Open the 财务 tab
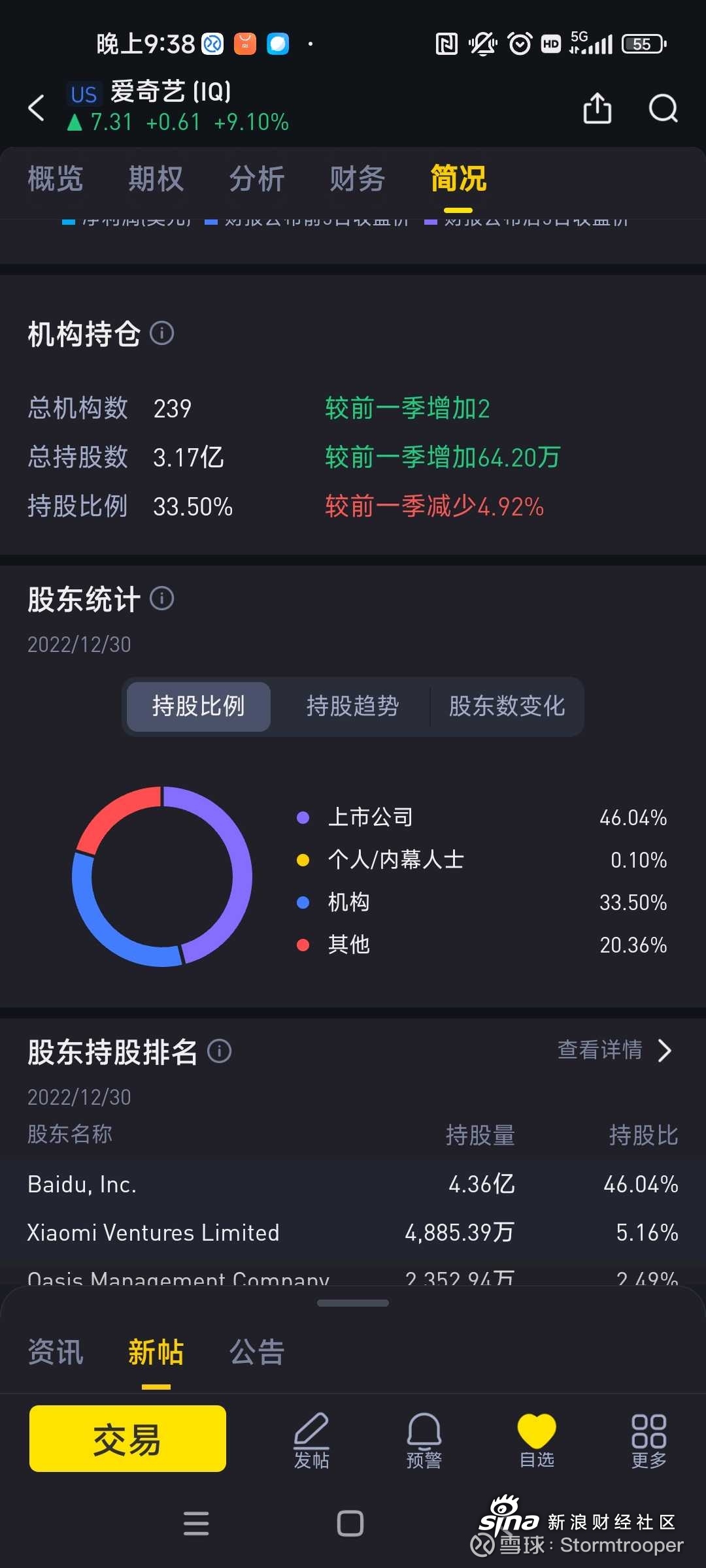This screenshot has height=1568, width=706. pyautogui.click(x=357, y=179)
